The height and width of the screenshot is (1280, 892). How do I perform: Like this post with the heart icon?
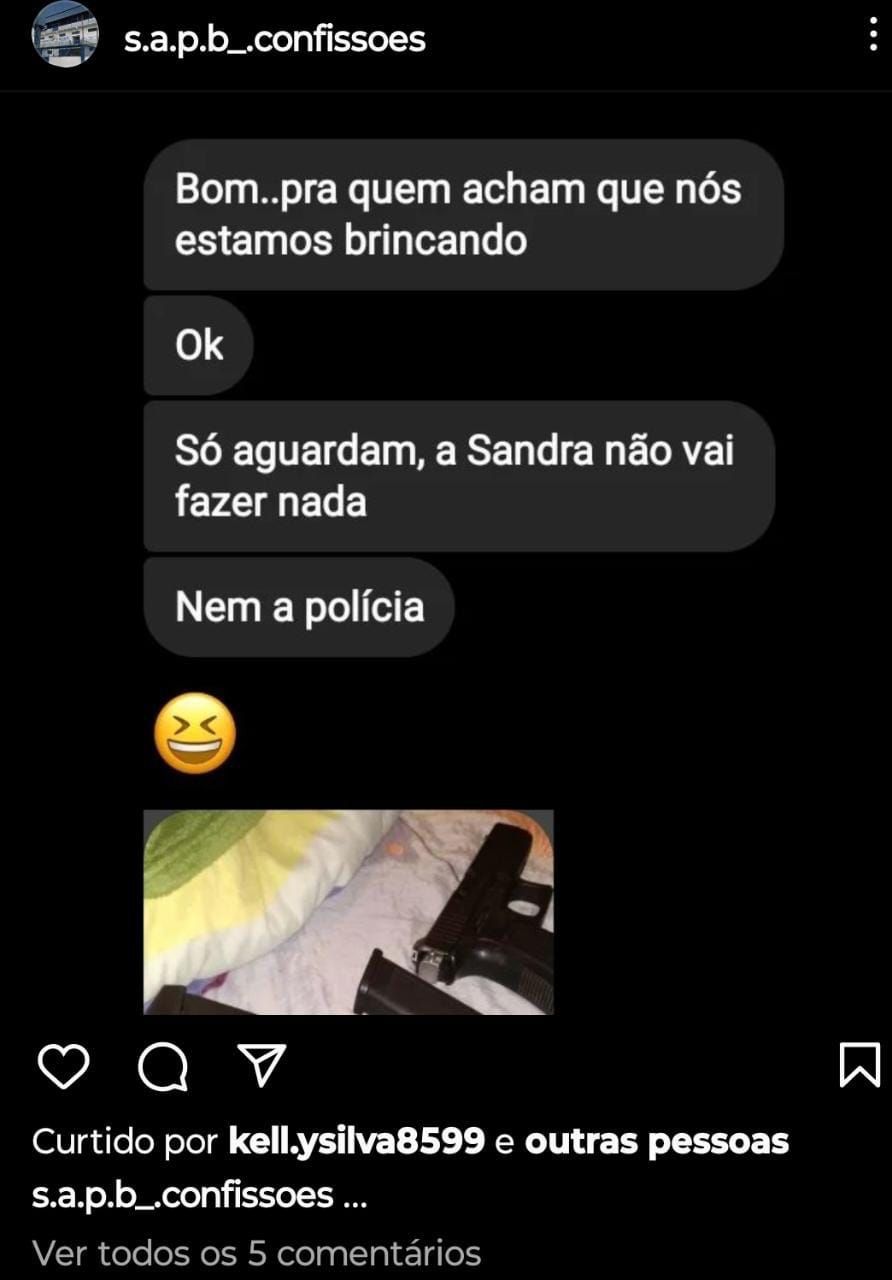tap(65, 1066)
